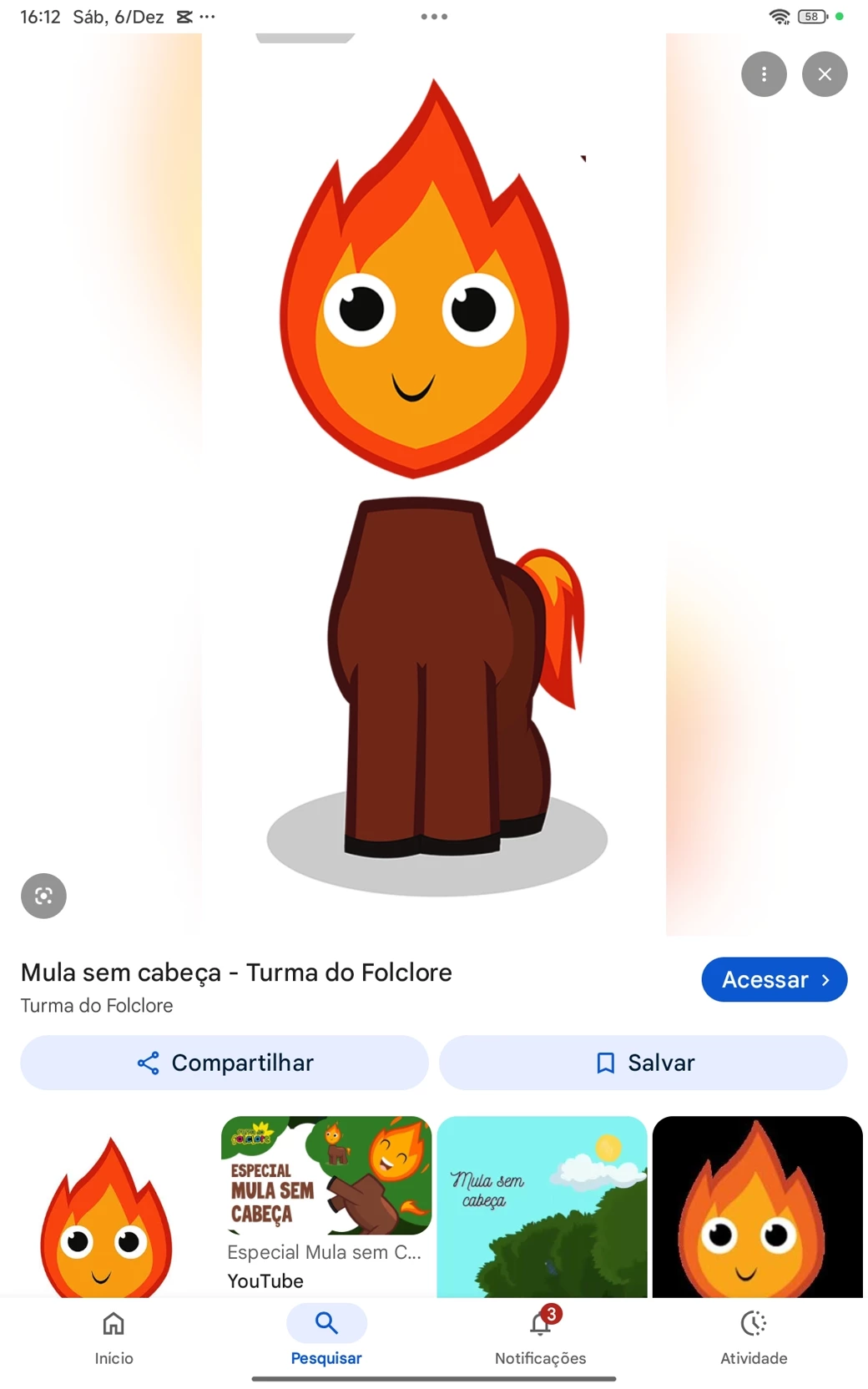Open the Notificações tab
The width and height of the screenshot is (868, 1389).
540,1336
